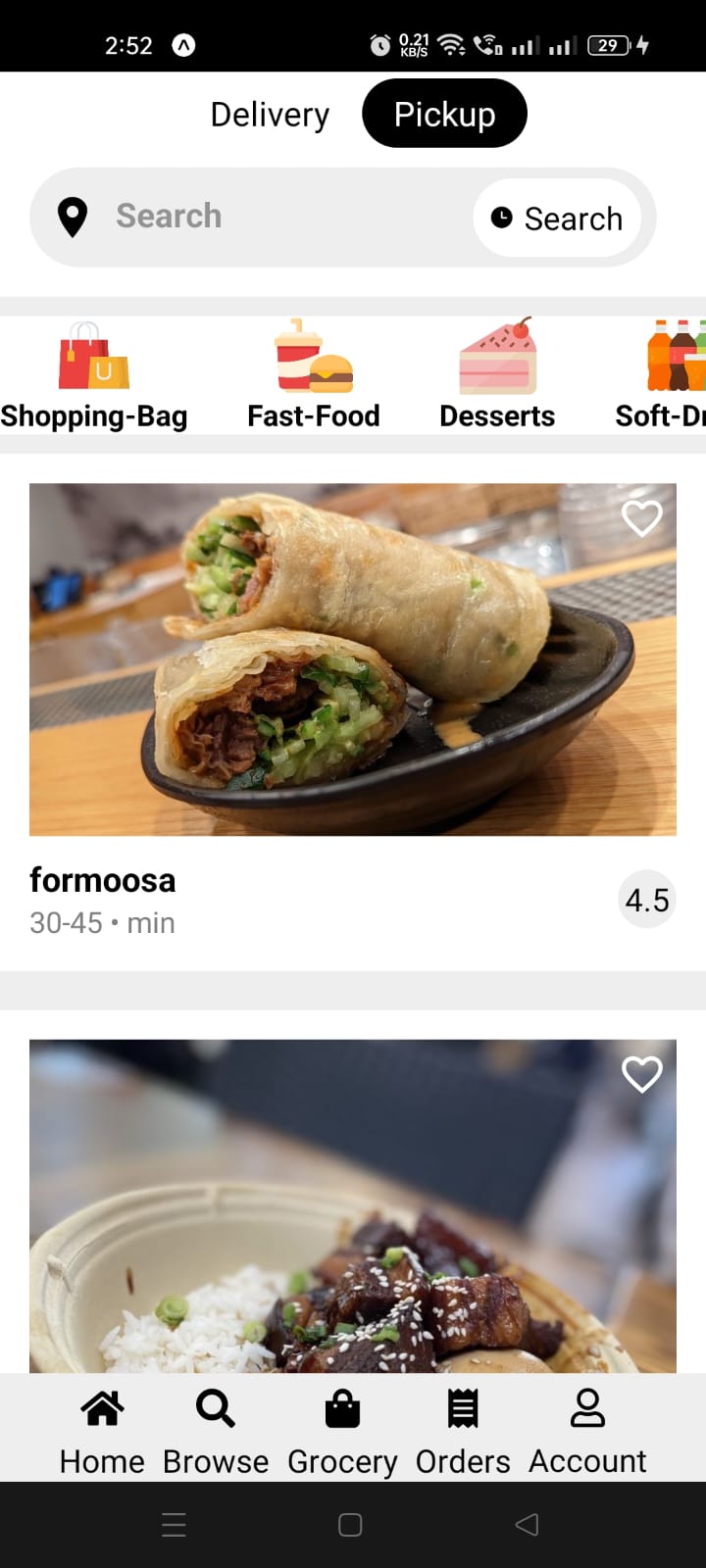Switch to Pickup mode

pos(444,113)
